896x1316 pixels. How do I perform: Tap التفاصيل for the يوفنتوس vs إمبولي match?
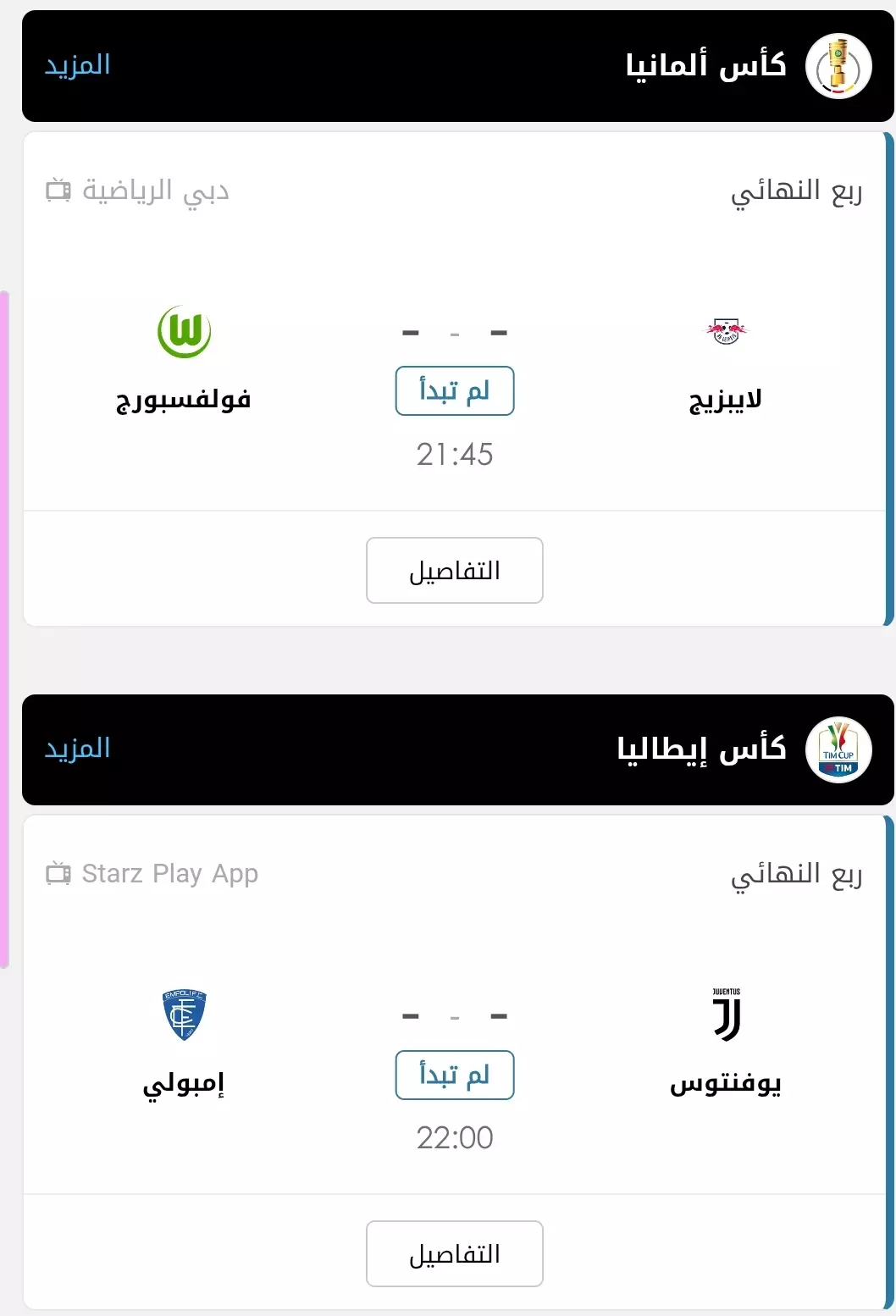click(454, 1253)
